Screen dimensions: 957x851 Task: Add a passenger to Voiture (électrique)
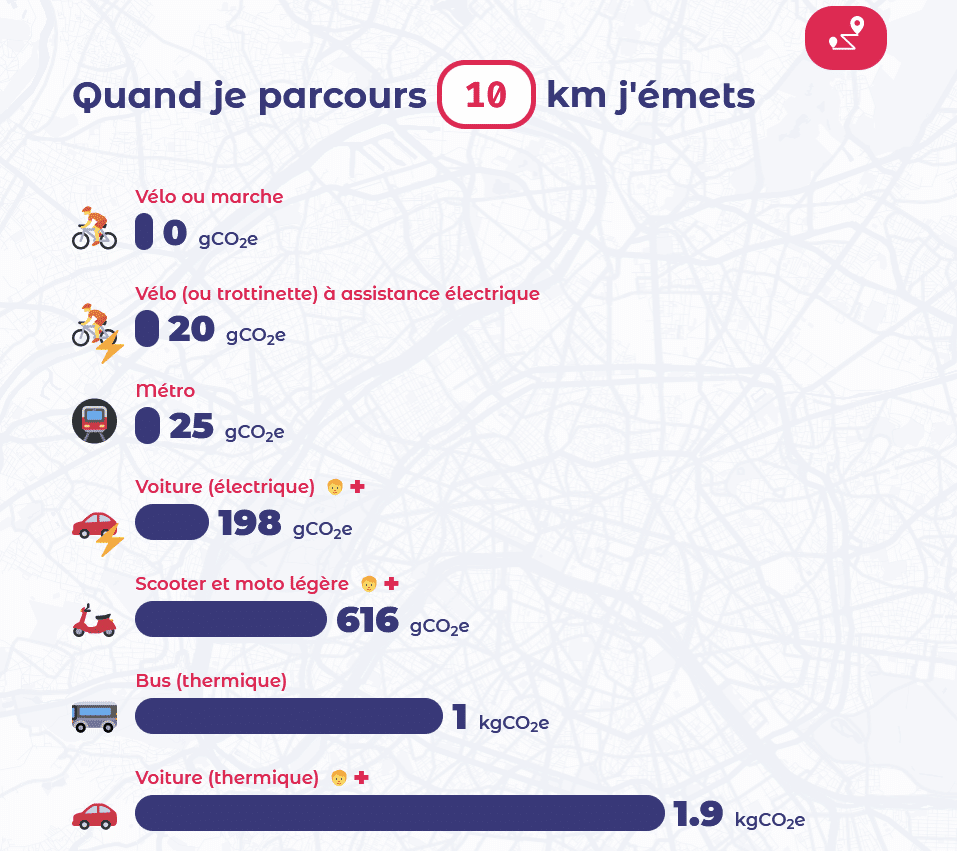coord(358,487)
